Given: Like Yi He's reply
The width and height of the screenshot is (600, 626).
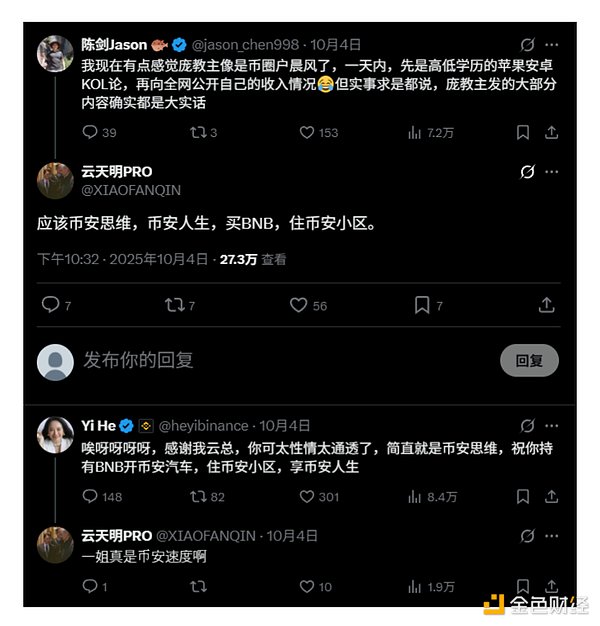Looking at the screenshot, I should 305,497.
